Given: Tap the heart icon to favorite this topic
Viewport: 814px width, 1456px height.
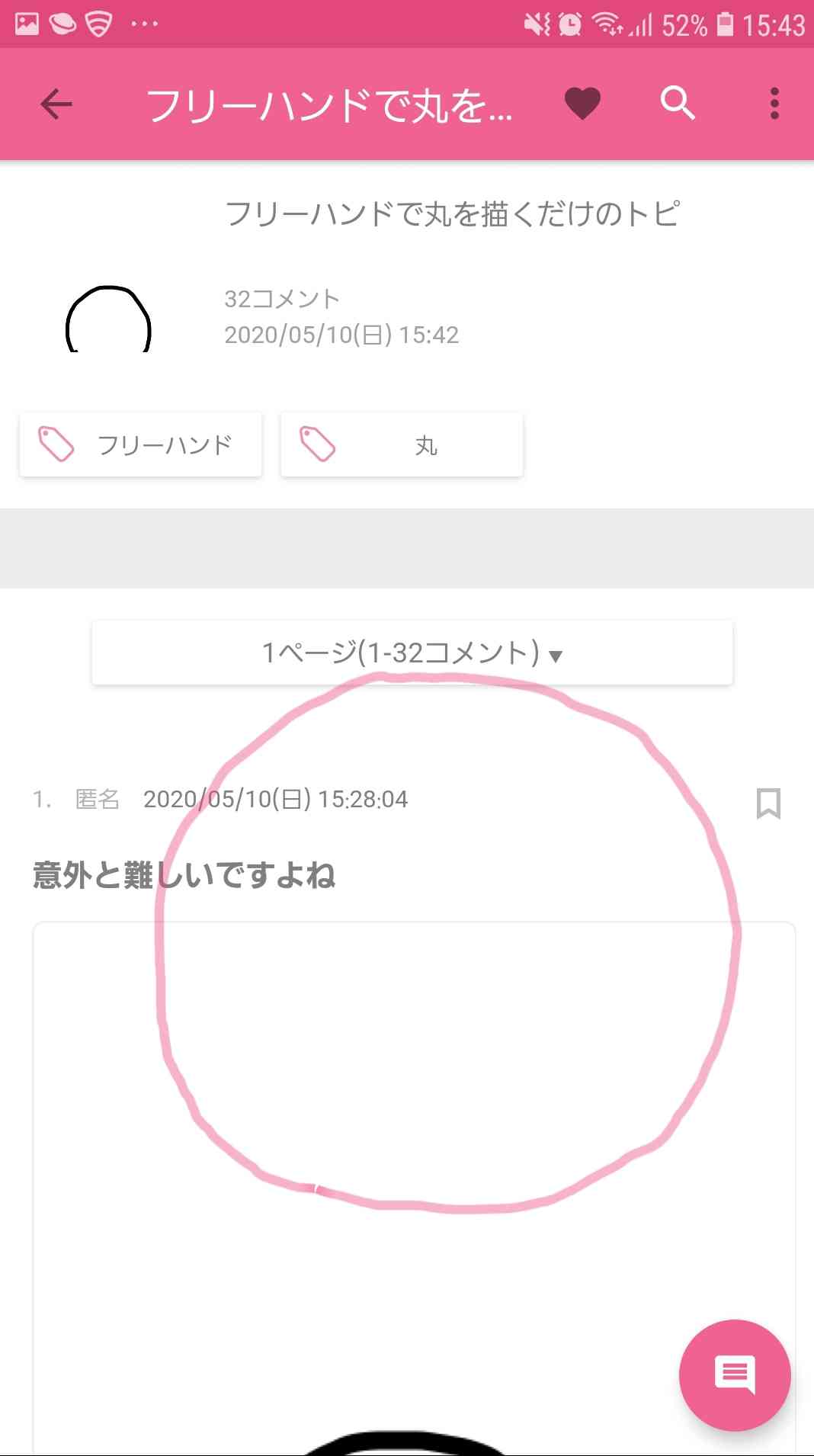Looking at the screenshot, I should [582, 104].
